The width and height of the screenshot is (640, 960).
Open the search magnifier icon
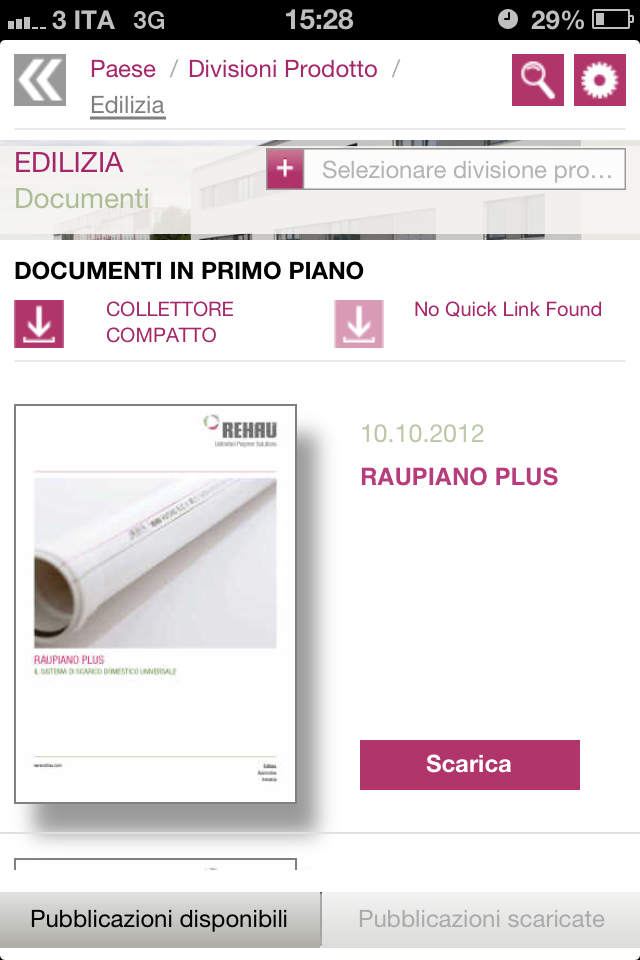pos(538,80)
